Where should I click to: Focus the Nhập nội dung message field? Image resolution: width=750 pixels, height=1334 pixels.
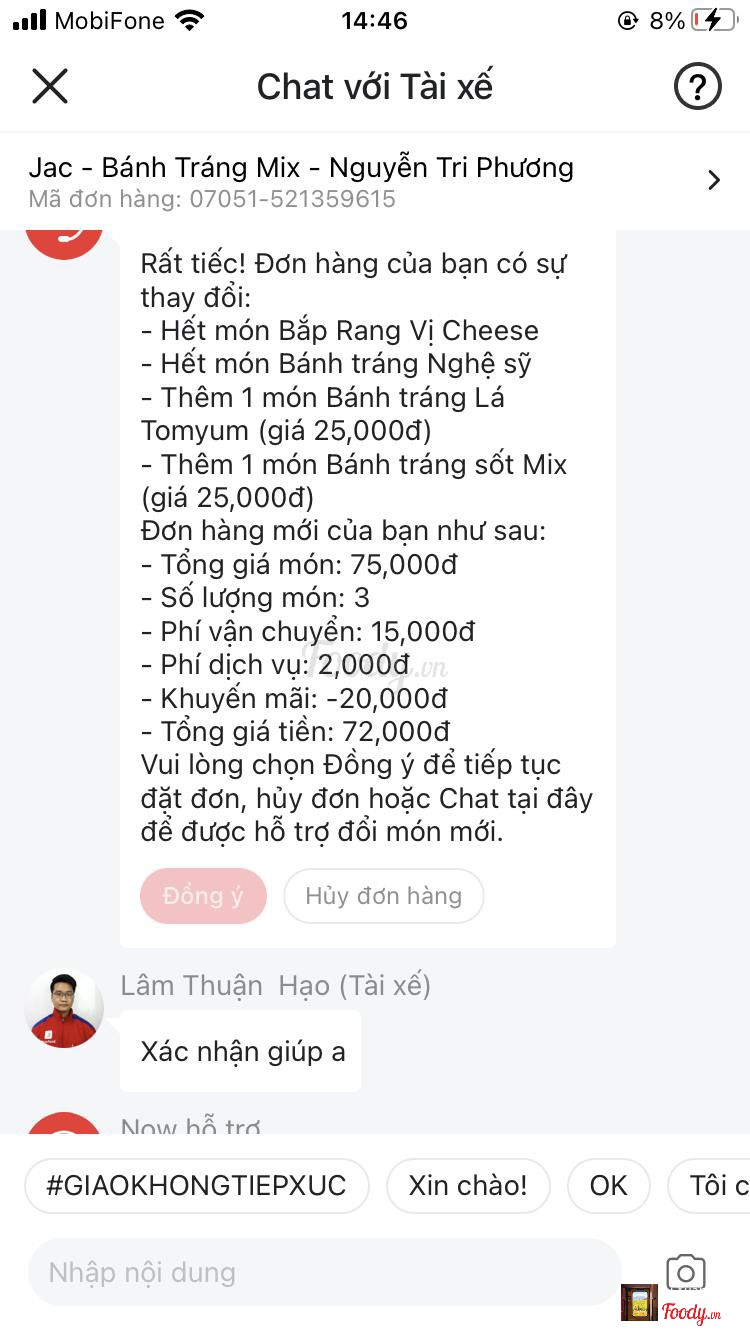324,1273
